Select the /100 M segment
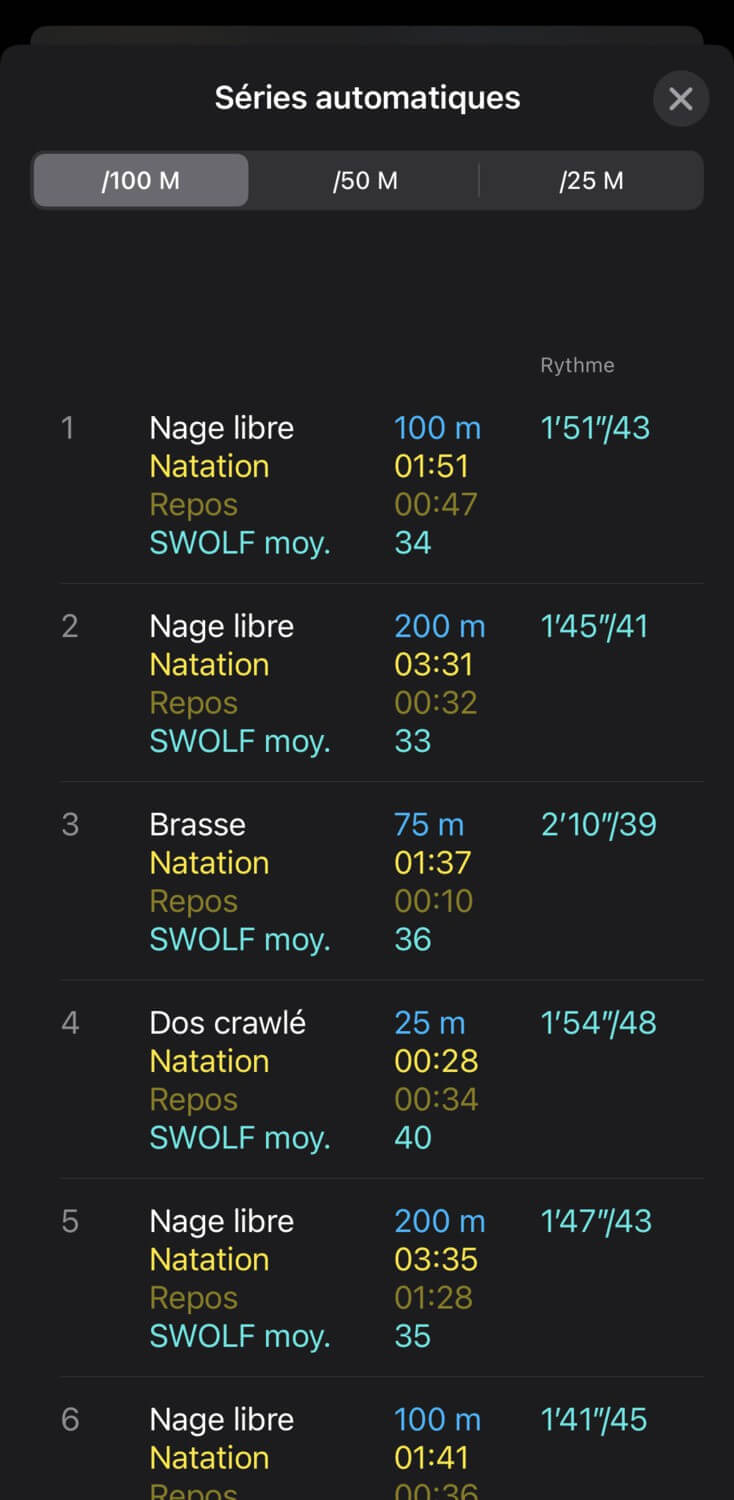This screenshot has width=734, height=1500. point(141,181)
